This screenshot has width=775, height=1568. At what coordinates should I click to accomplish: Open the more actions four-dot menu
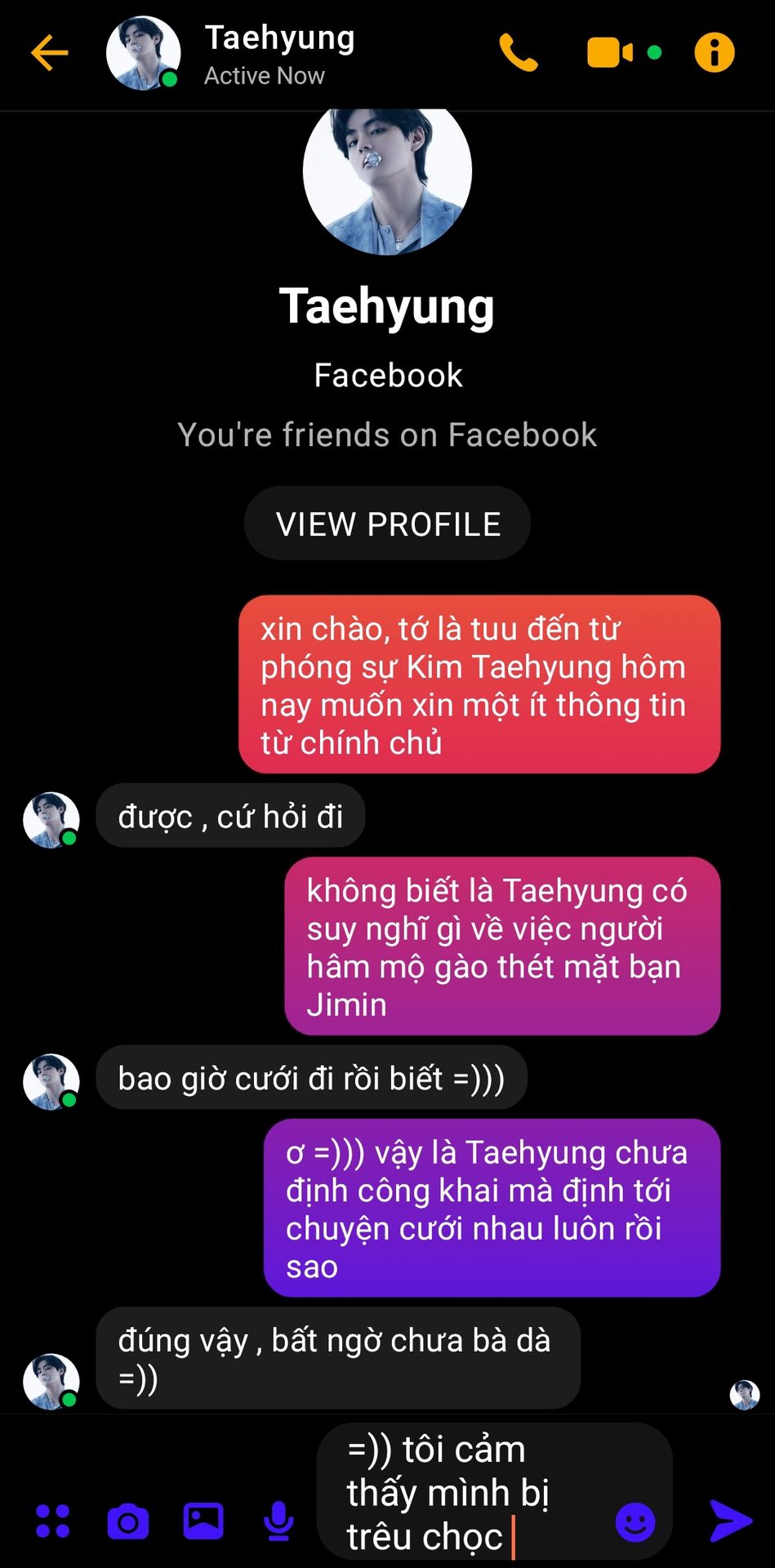coord(53,1521)
